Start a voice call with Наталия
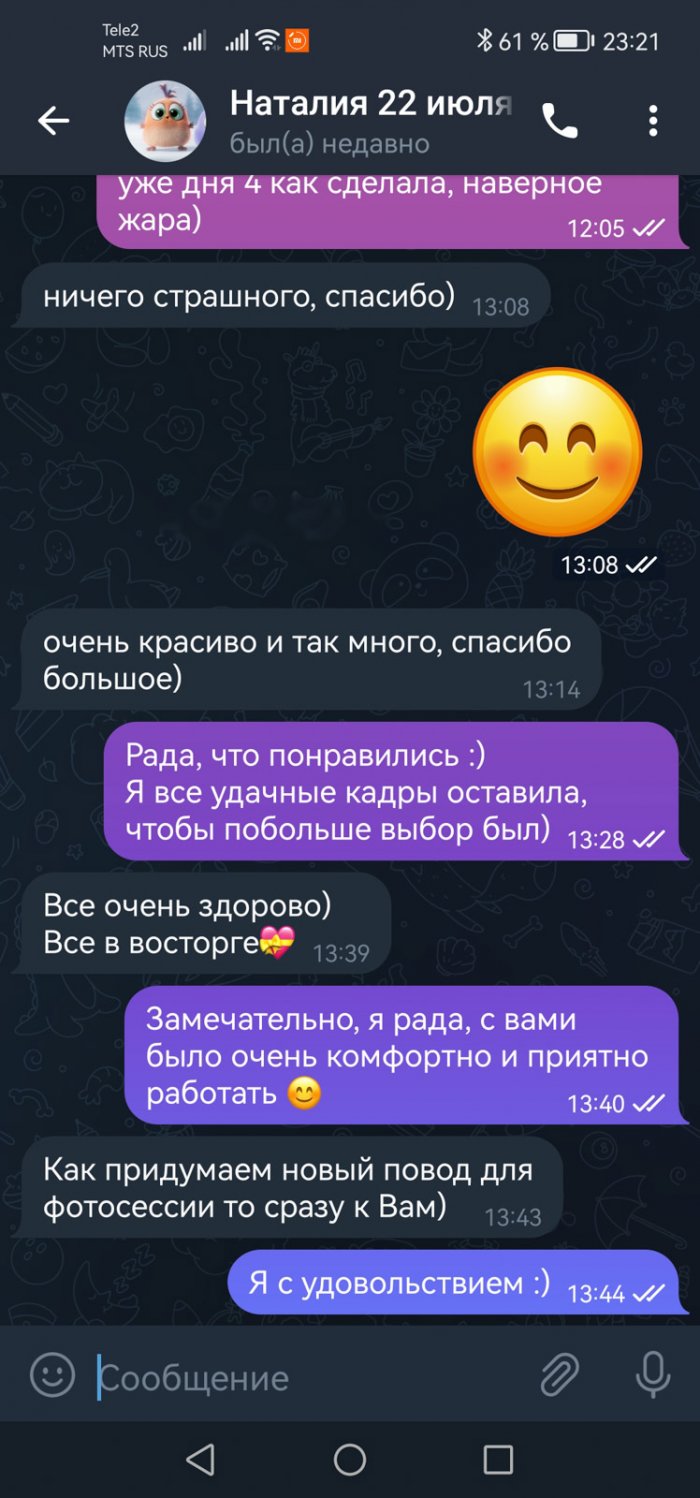 (x=560, y=122)
